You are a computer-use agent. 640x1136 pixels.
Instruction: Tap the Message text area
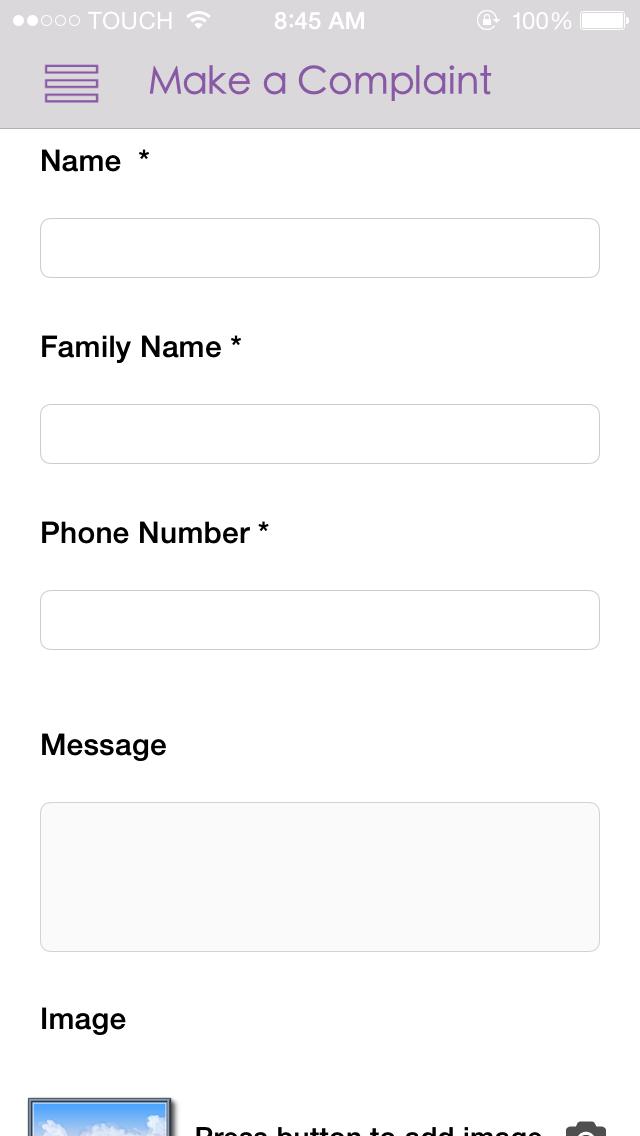(x=320, y=876)
